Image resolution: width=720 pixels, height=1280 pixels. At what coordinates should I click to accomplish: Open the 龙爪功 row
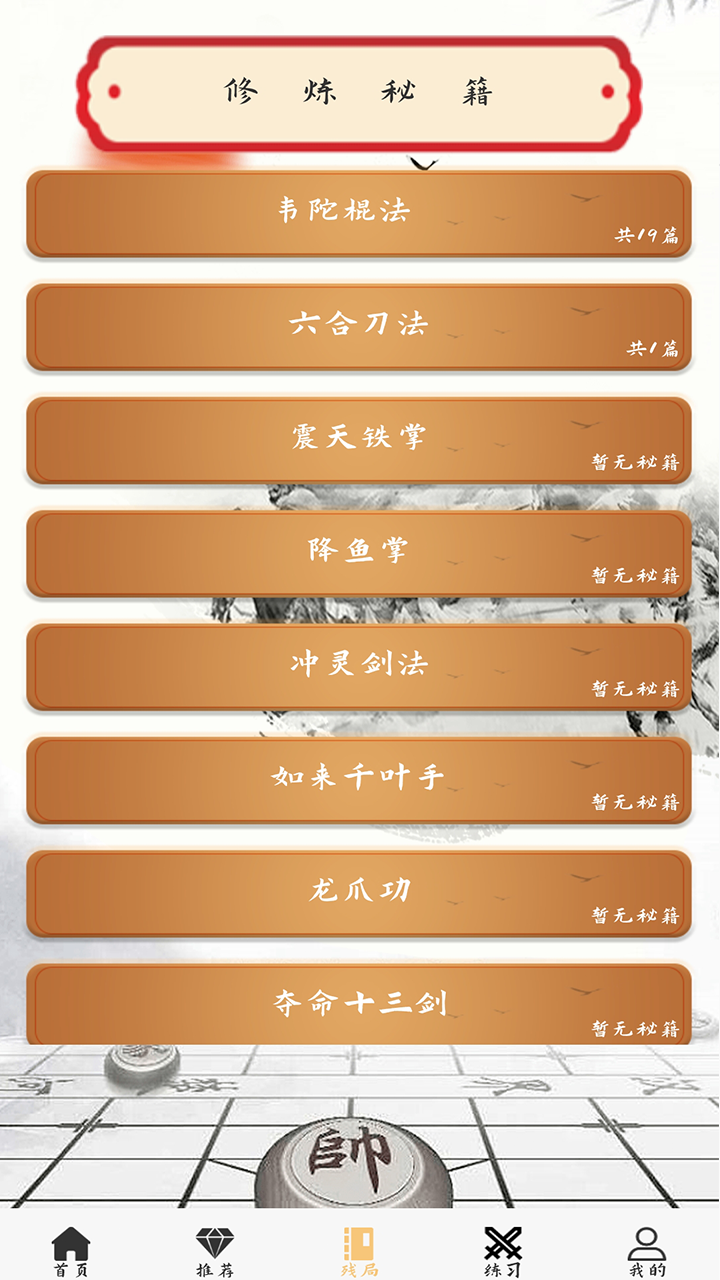tap(359, 893)
